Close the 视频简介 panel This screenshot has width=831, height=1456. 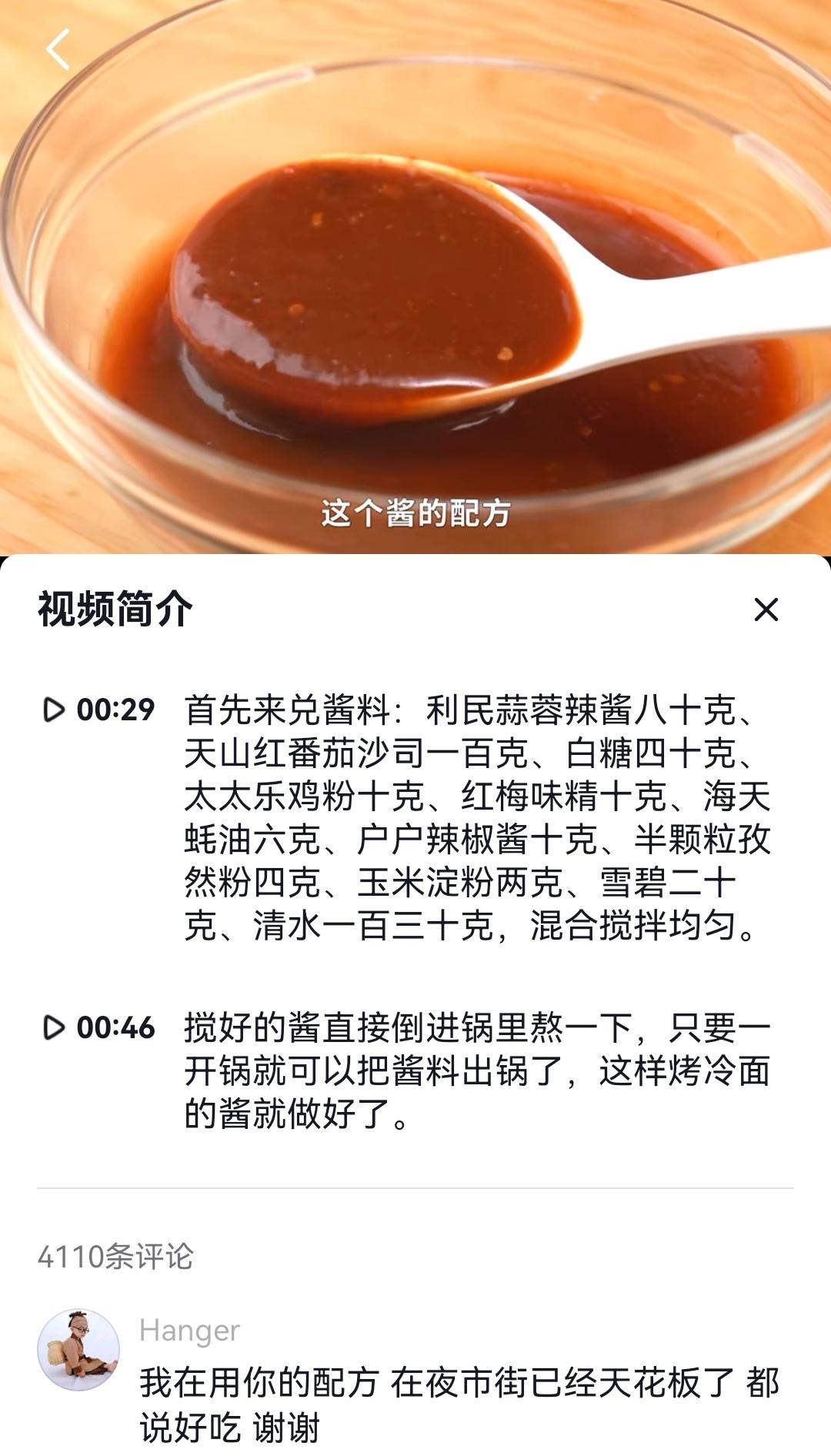766,609
